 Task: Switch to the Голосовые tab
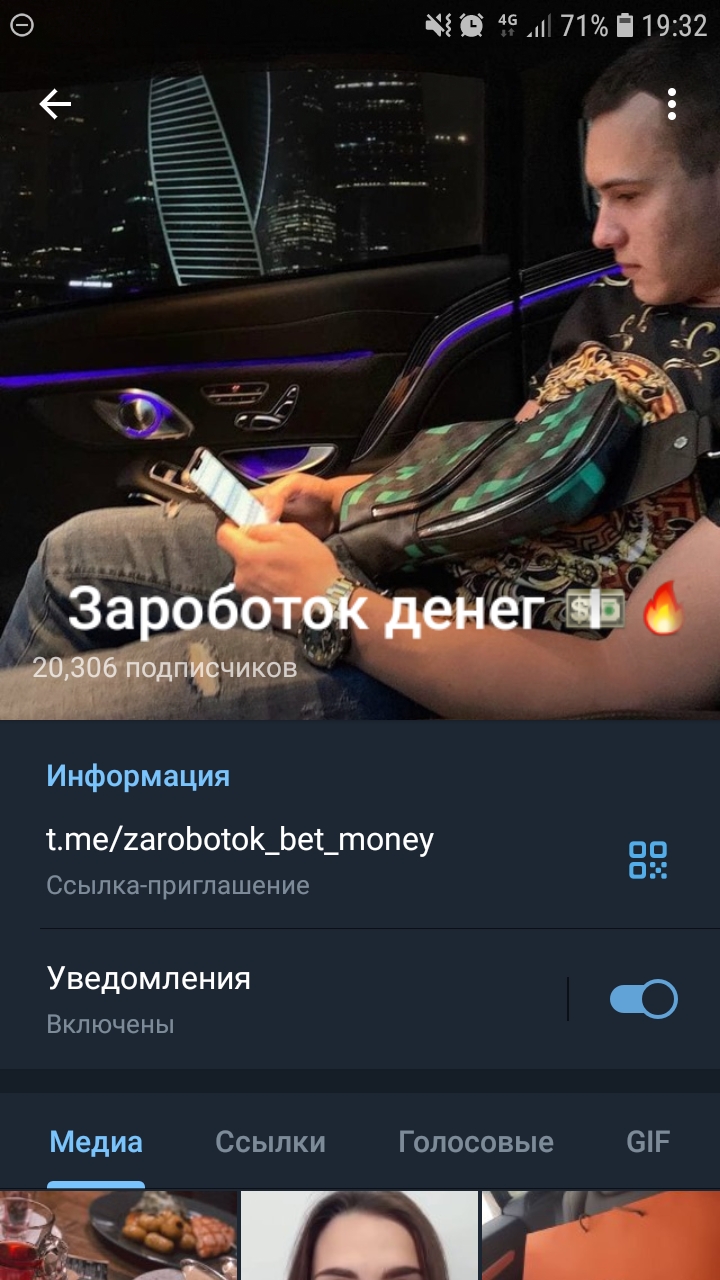(476, 1142)
